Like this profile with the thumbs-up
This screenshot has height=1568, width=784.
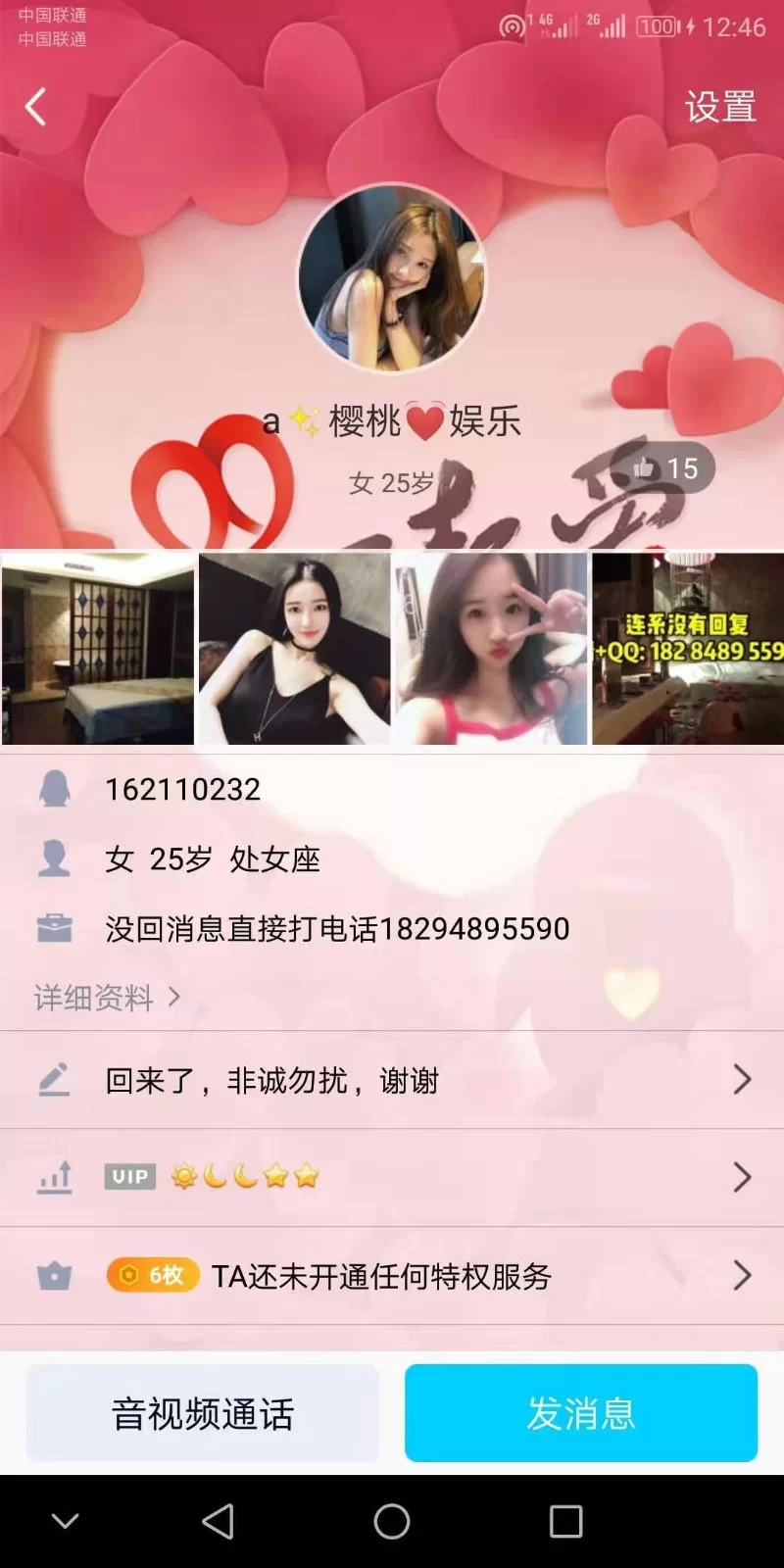click(663, 468)
